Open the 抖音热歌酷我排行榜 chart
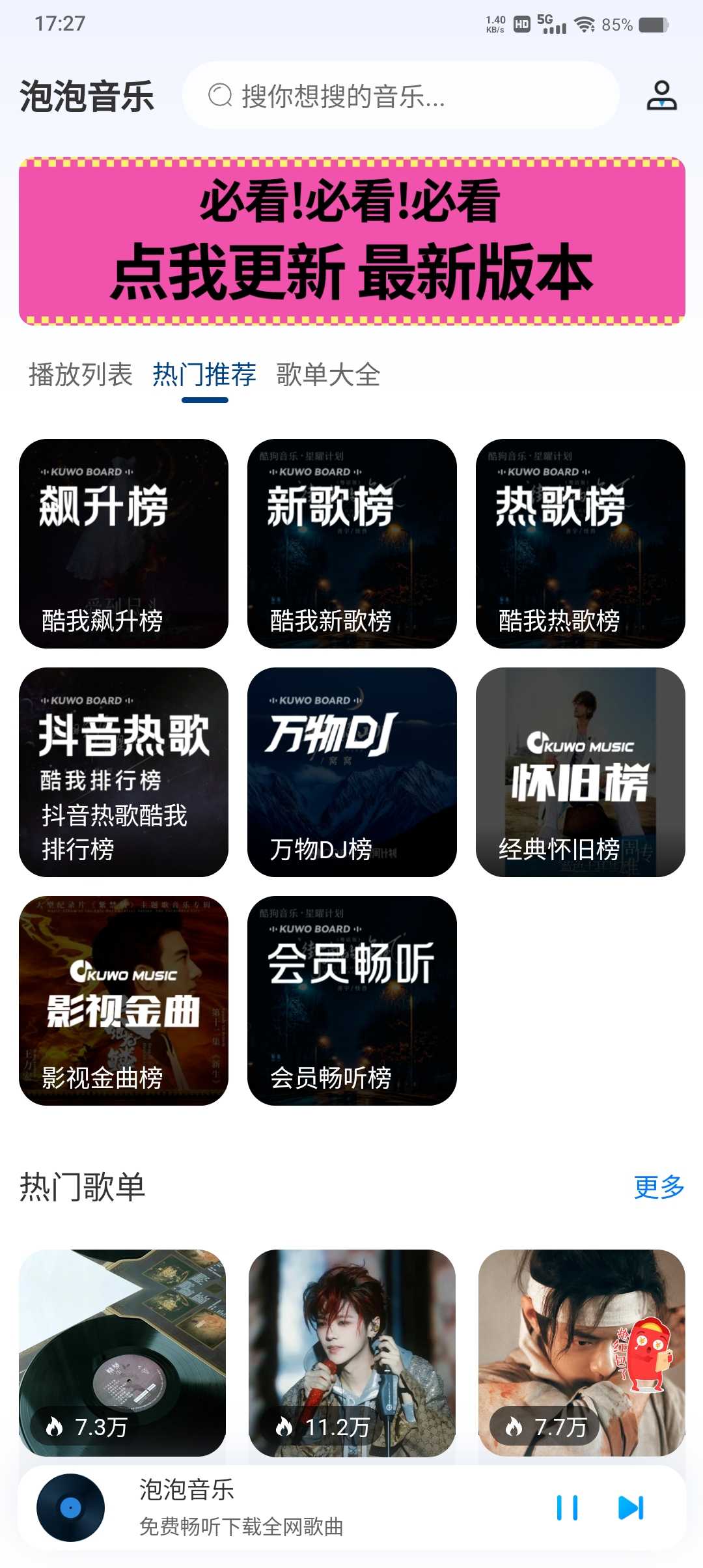Viewport: 703px width, 1568px height. (x=124, y=772)
